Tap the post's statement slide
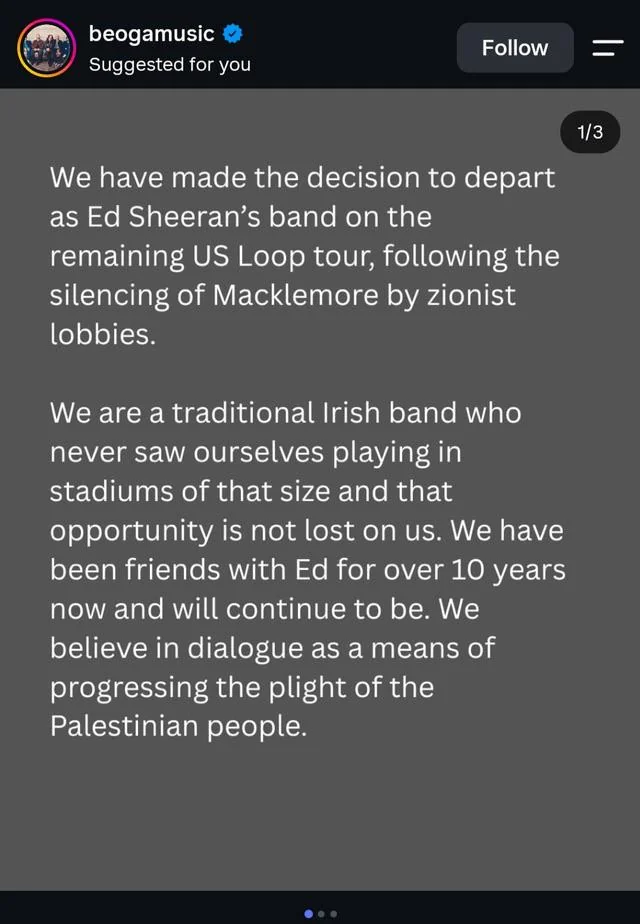The image size is (640, 924). point(320,489)
